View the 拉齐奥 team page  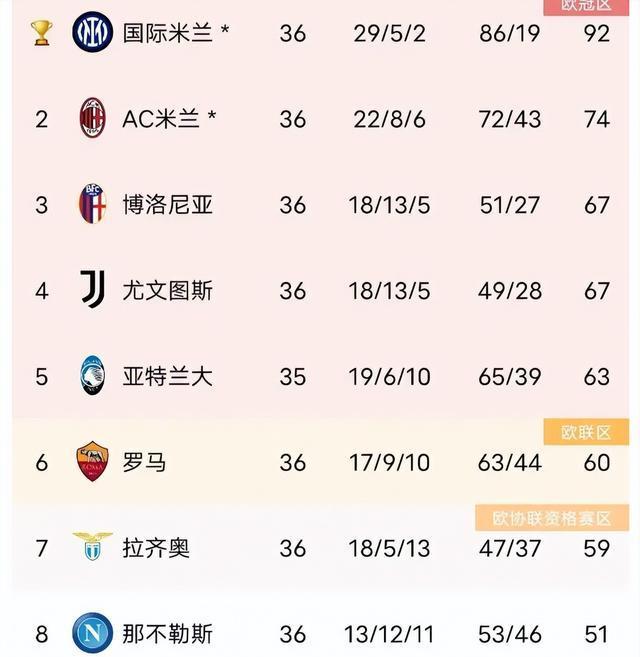click(x=156, y=548)
